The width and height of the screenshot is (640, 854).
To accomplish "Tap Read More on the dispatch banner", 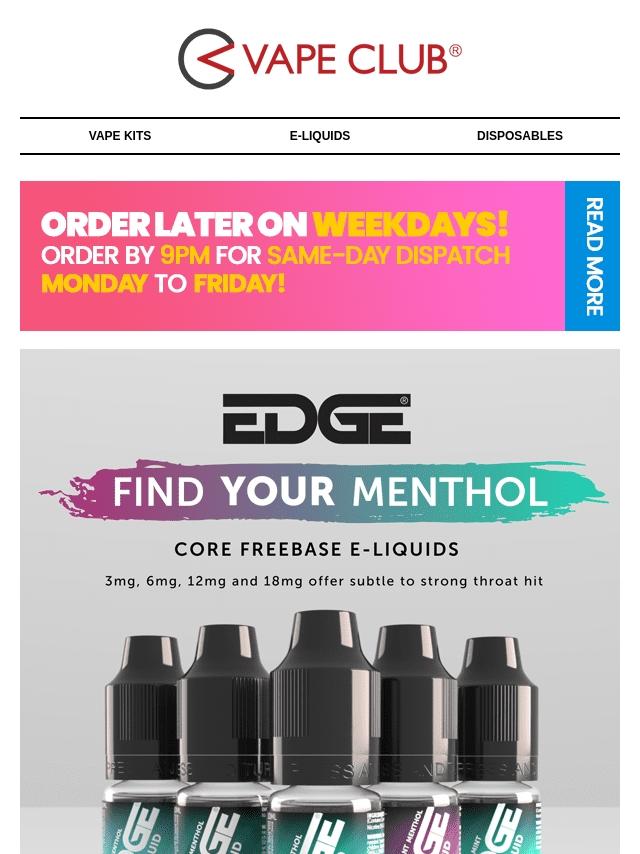I will pyautogui.click(x=593, y=256).
